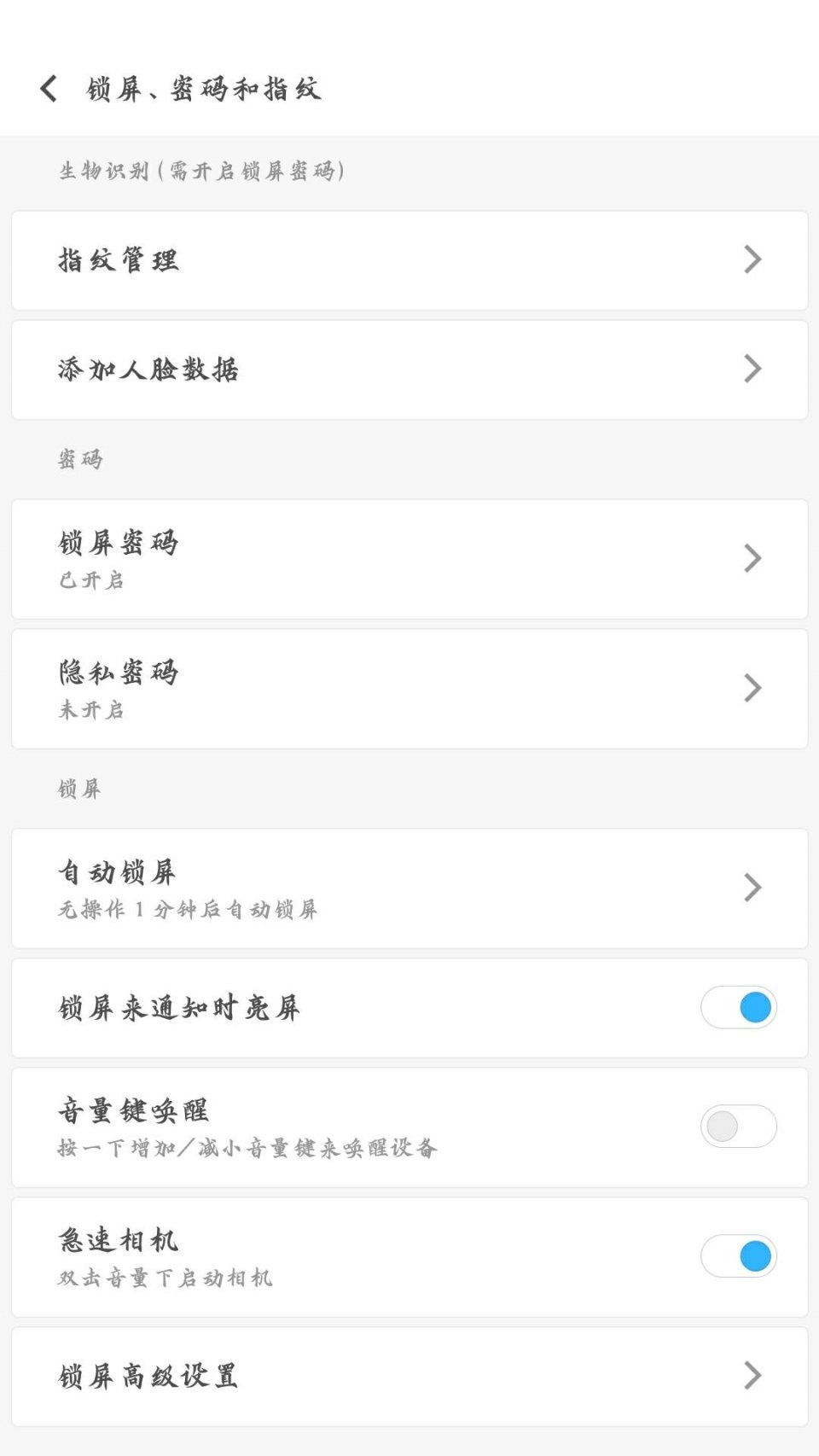The image size is (819, 1456).
Task: Tap chevron next to 自动锁屏
Action: pos(752,888)
